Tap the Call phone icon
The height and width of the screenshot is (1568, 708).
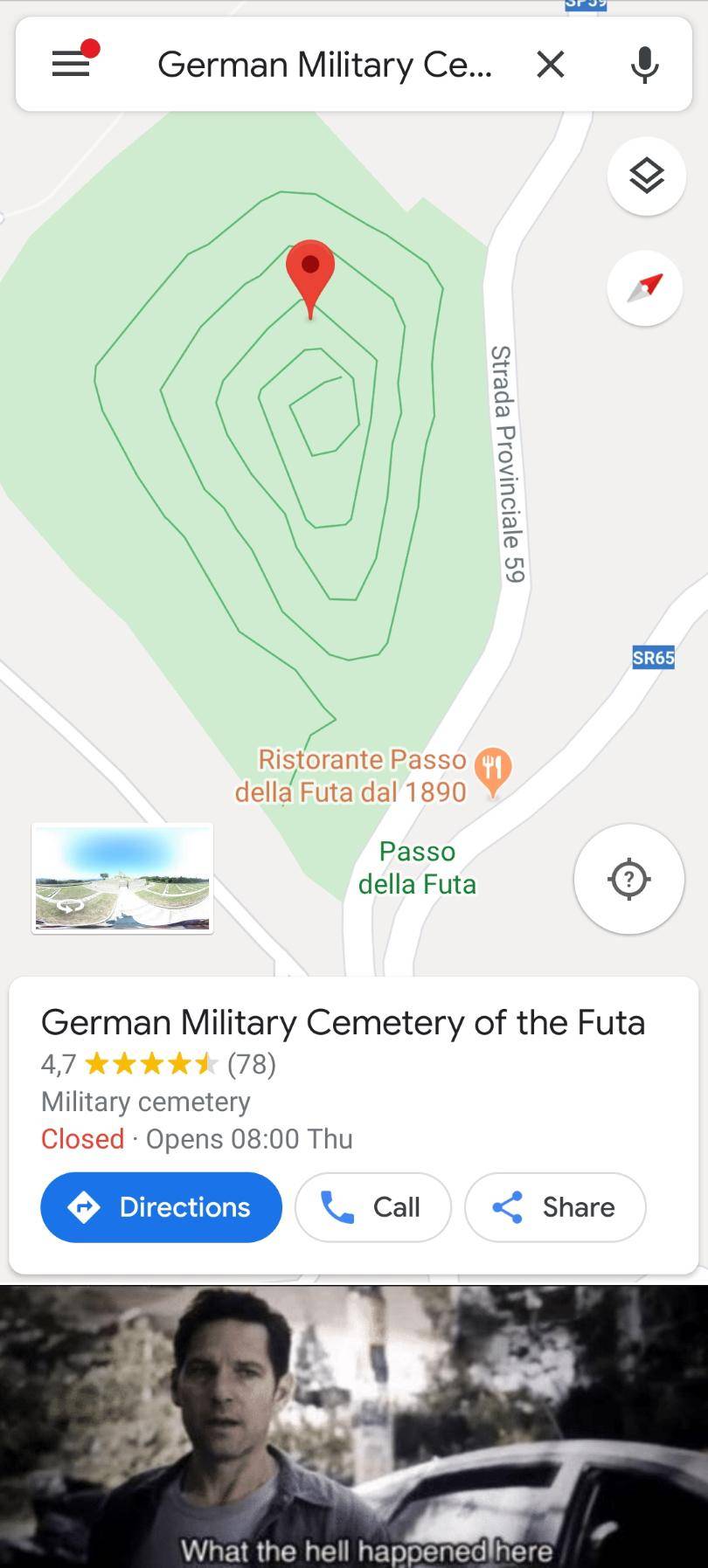pyautogui.click(x=337, y=1206)
